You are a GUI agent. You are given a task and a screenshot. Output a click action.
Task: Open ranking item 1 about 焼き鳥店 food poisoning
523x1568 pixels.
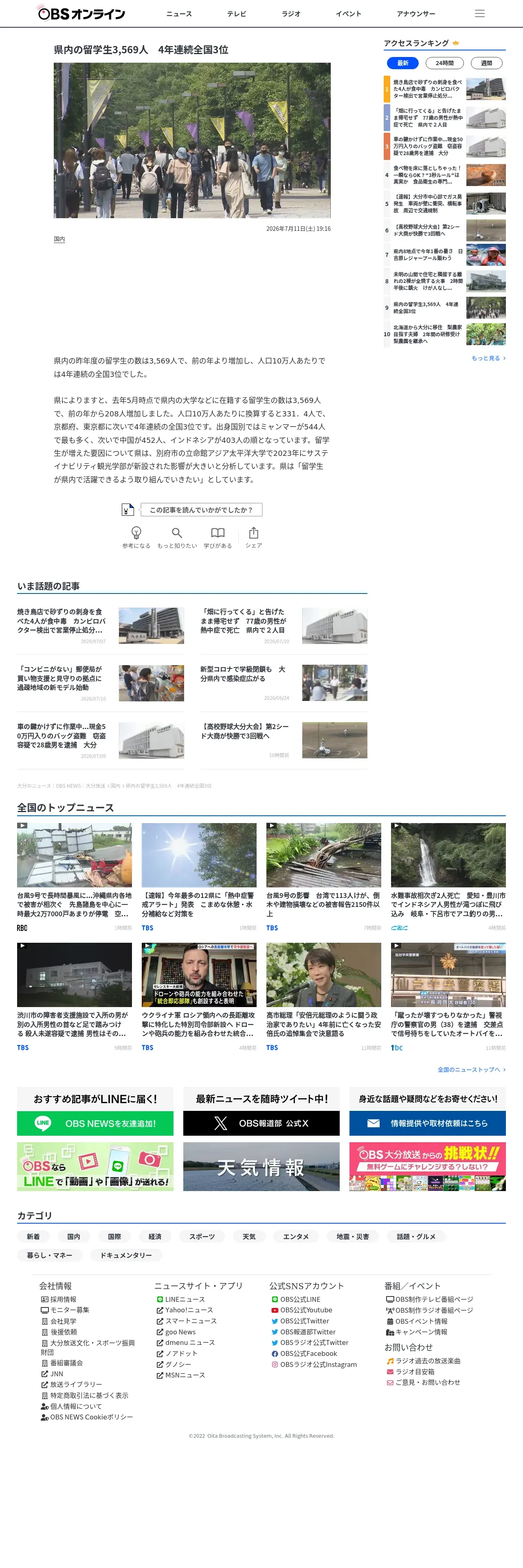point(445,89)
